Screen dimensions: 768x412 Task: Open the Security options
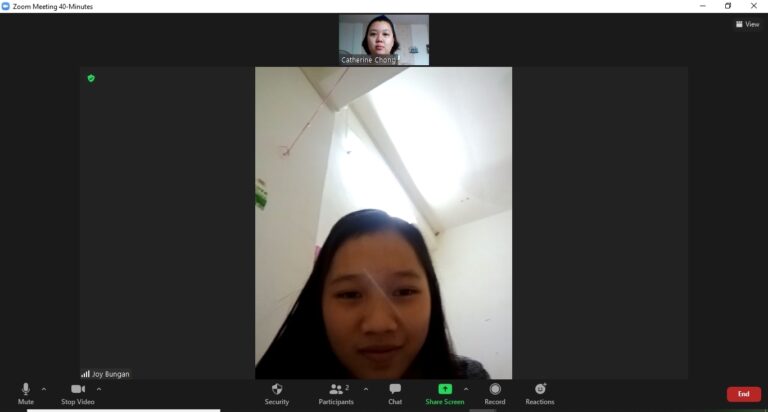point(277,392)
